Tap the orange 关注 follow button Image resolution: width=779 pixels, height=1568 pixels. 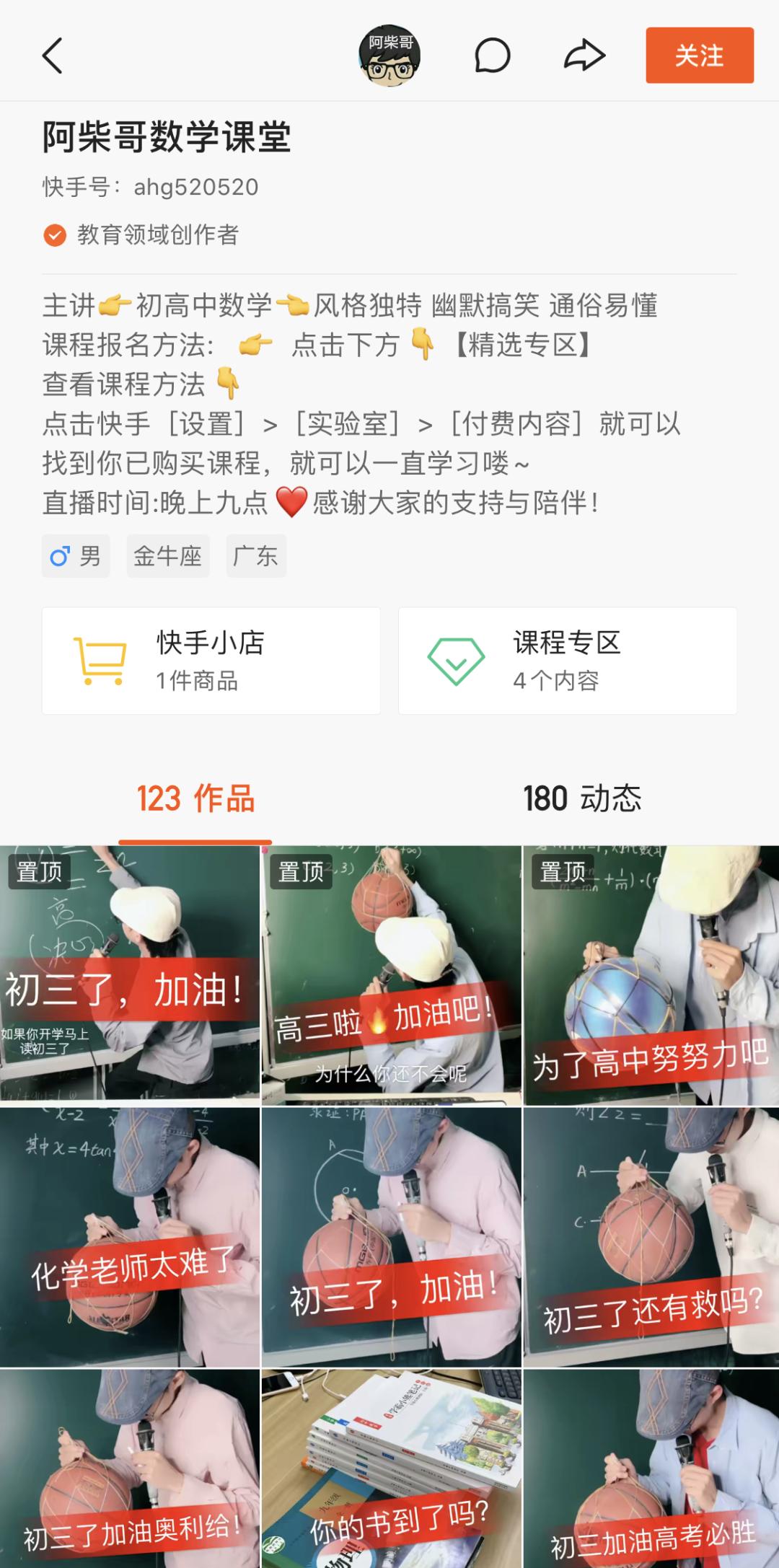pyautogui.click(x=699, y=56)
